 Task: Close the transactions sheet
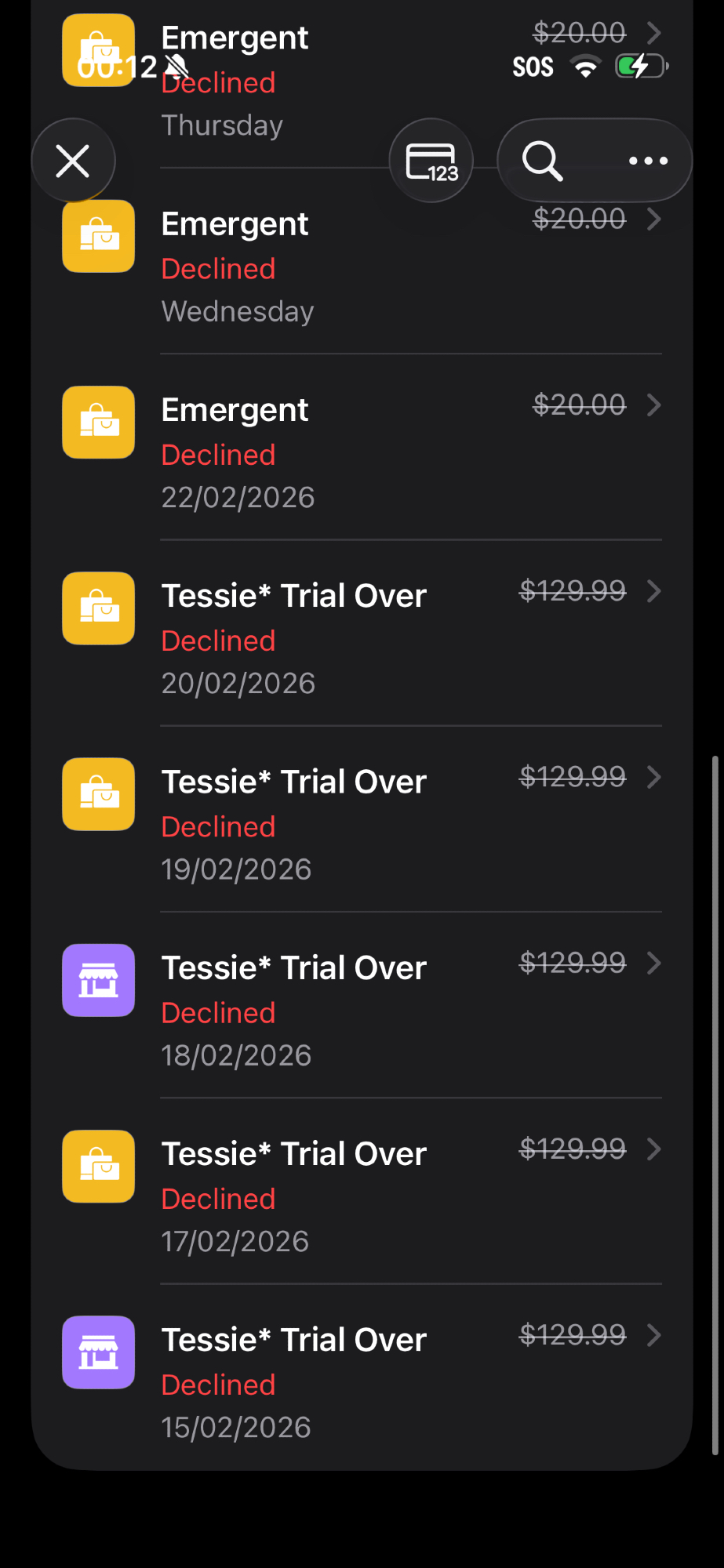73,161
